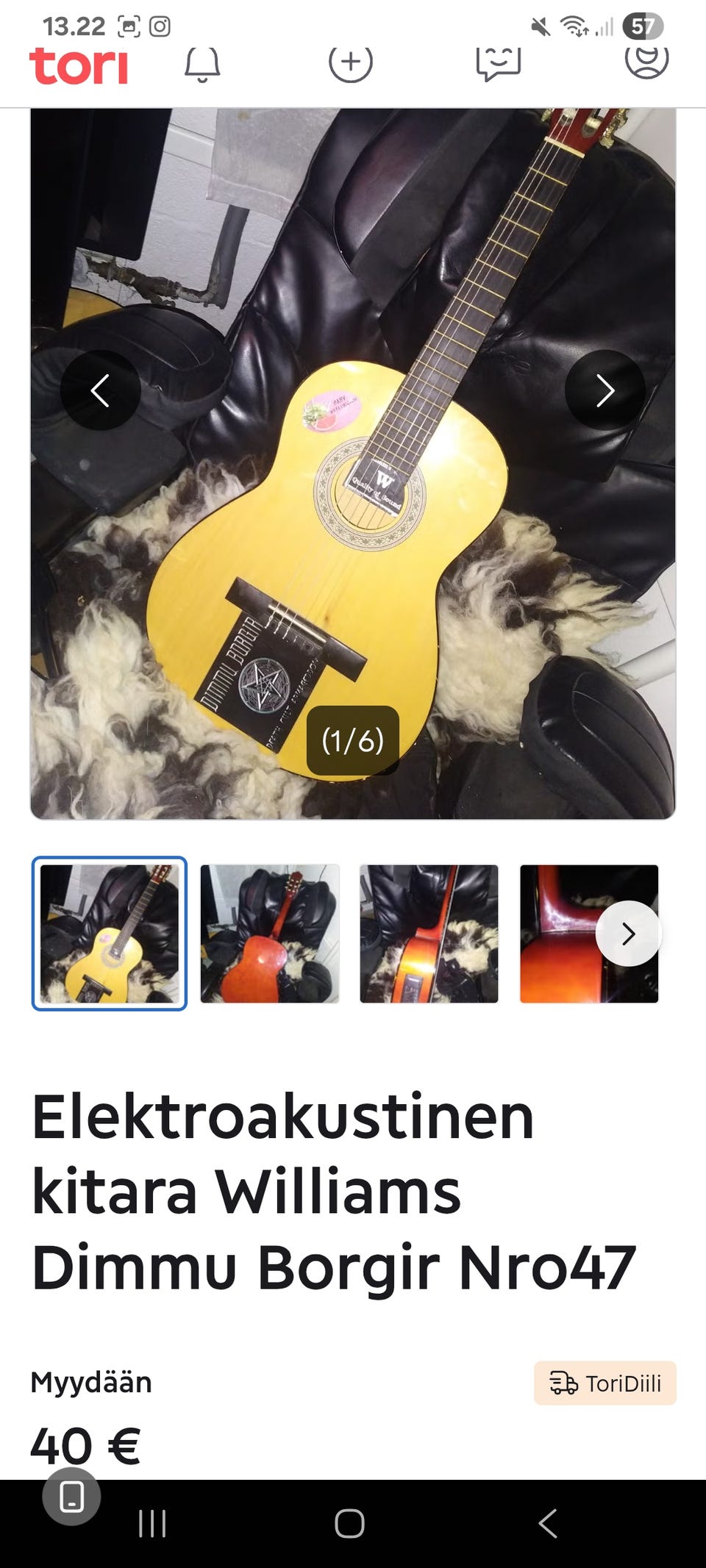The image size is (706, 1568).
Task: Tap the ToriDiili badge
Action: tap(605, 1383)
